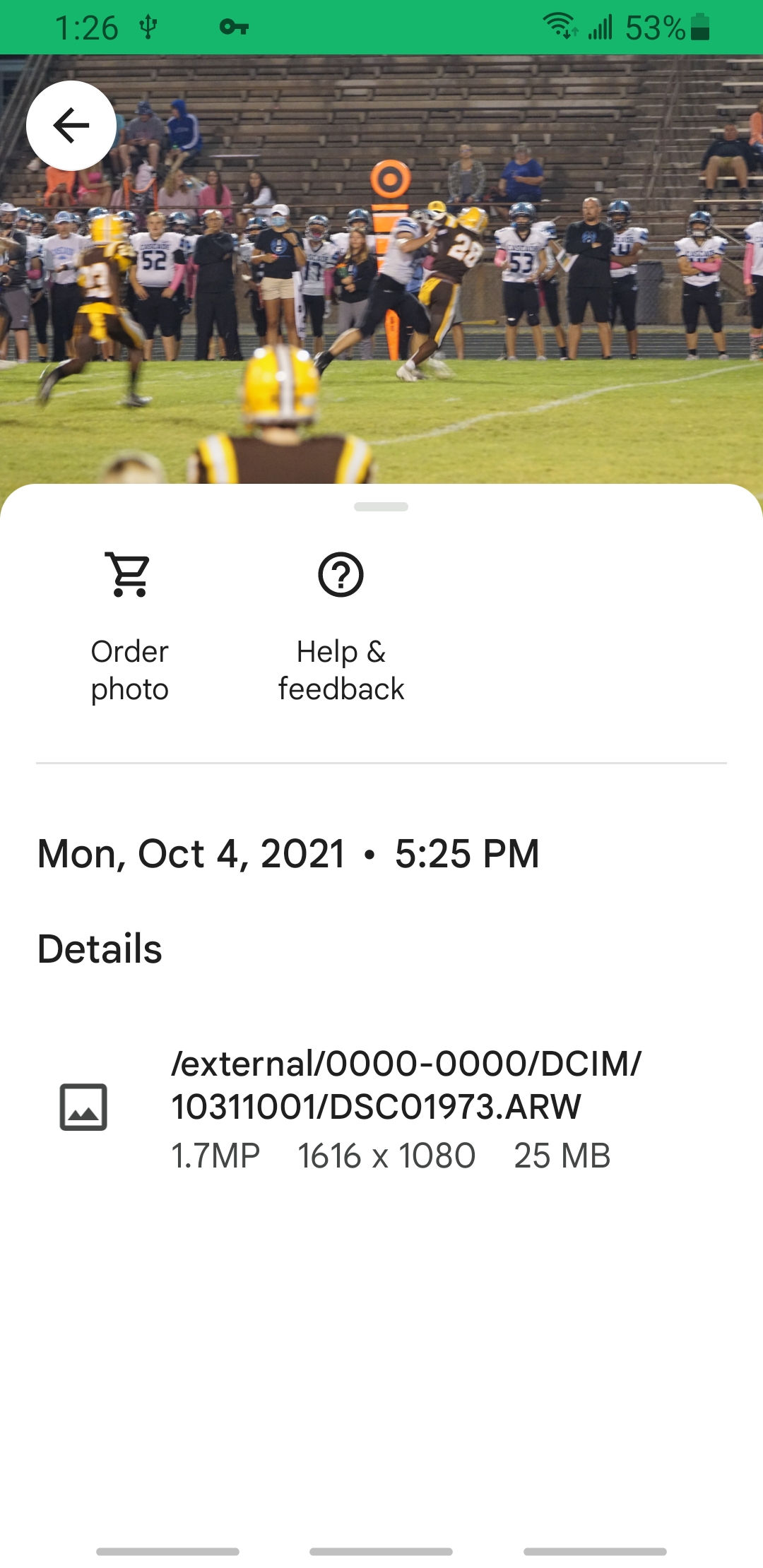Select Order photo
Screen dimensions: 763x1568
(130, 625)
